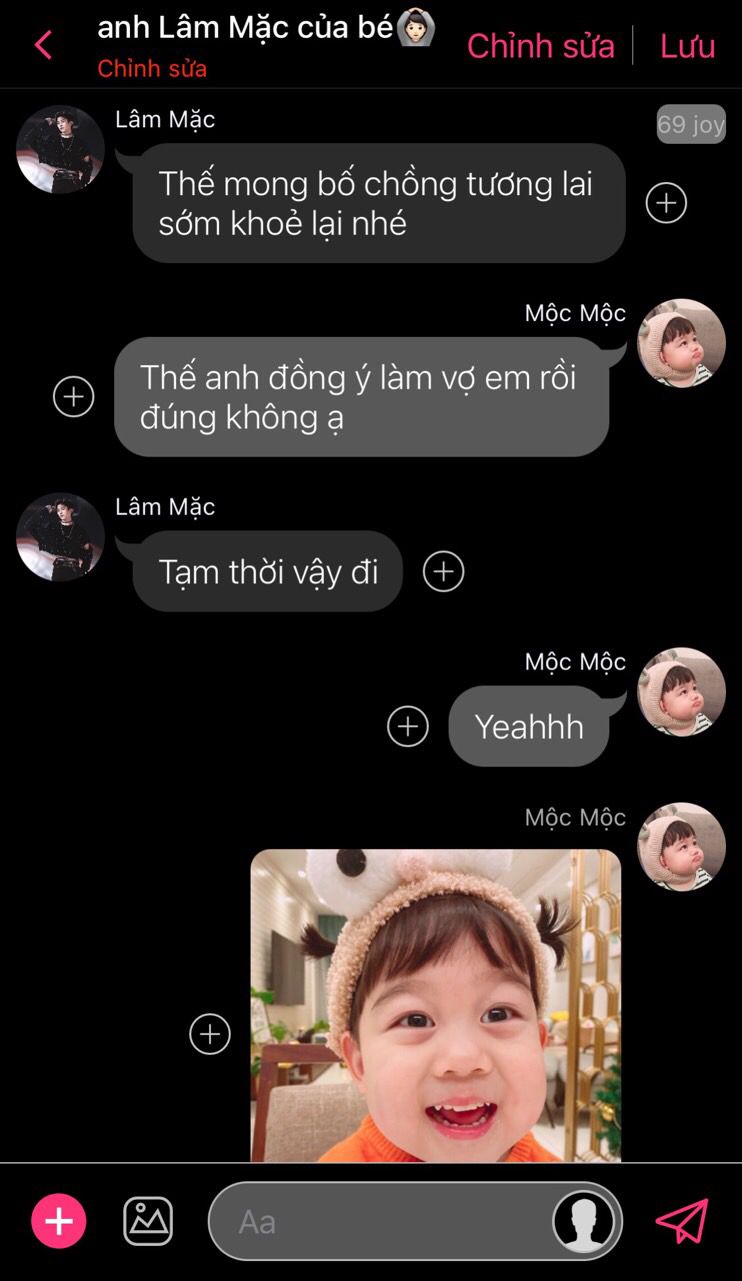742x1281 pixels.
Task: Tap plus beside "Thế anh đồng ý" message
Action: coord(73,397)
